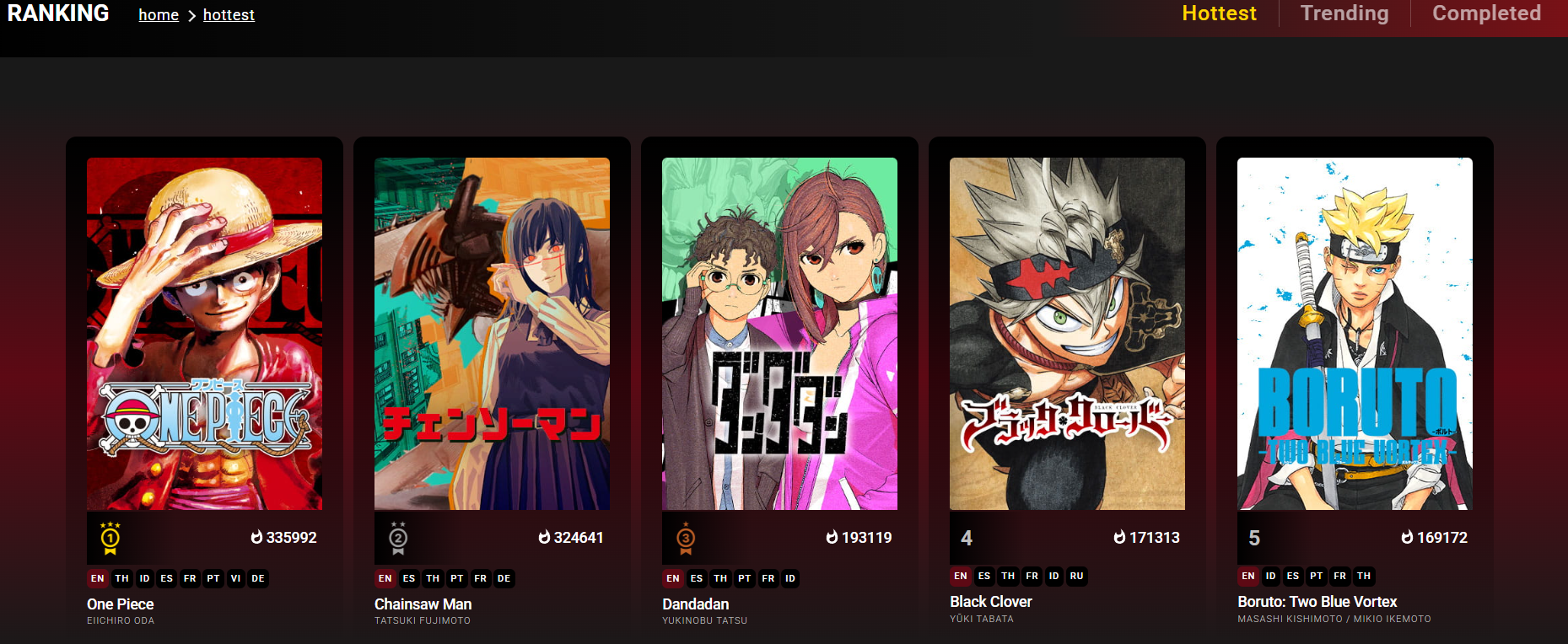Switch to the Completed tab

pos(1486,13)
